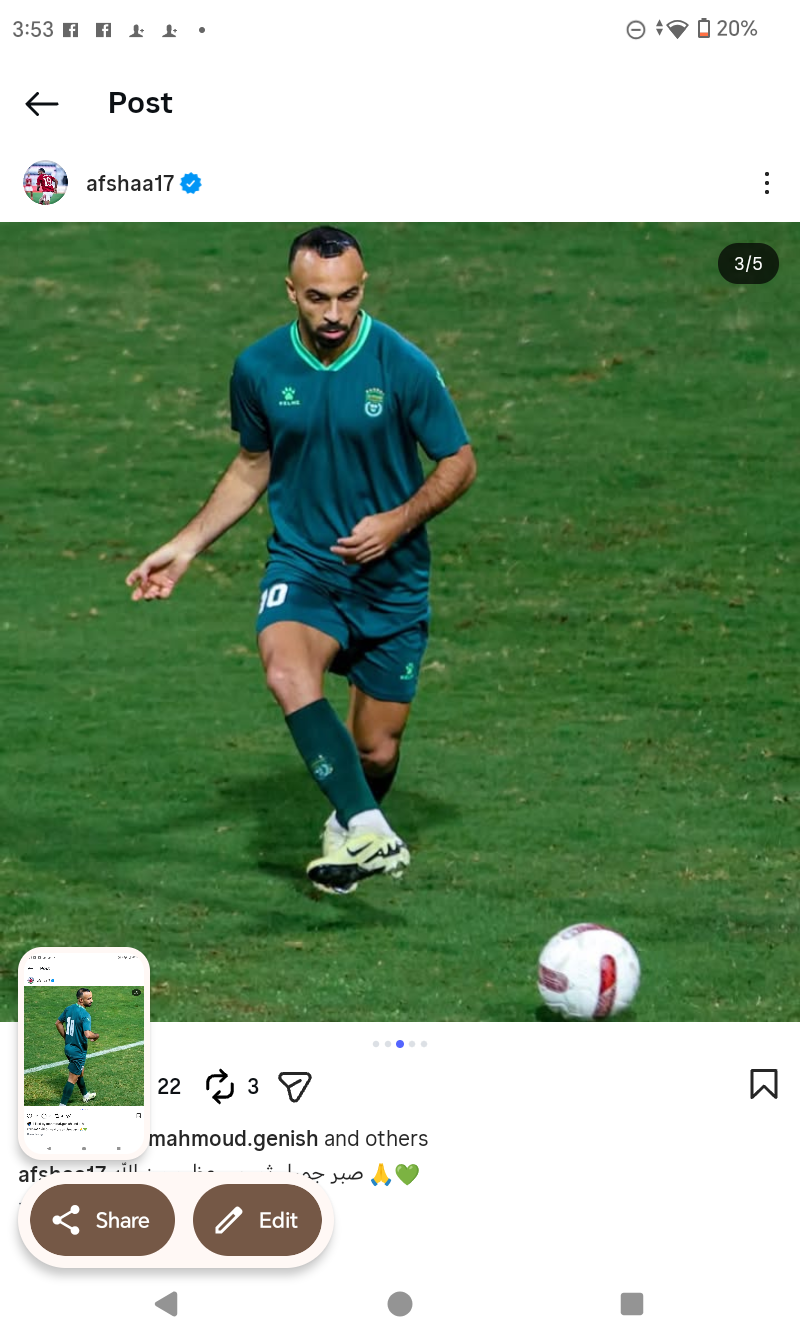Screen dimensions: 800x1340
Task: Open the recent apps overview
Action: pyautogui.click(x=631, y=1303)
